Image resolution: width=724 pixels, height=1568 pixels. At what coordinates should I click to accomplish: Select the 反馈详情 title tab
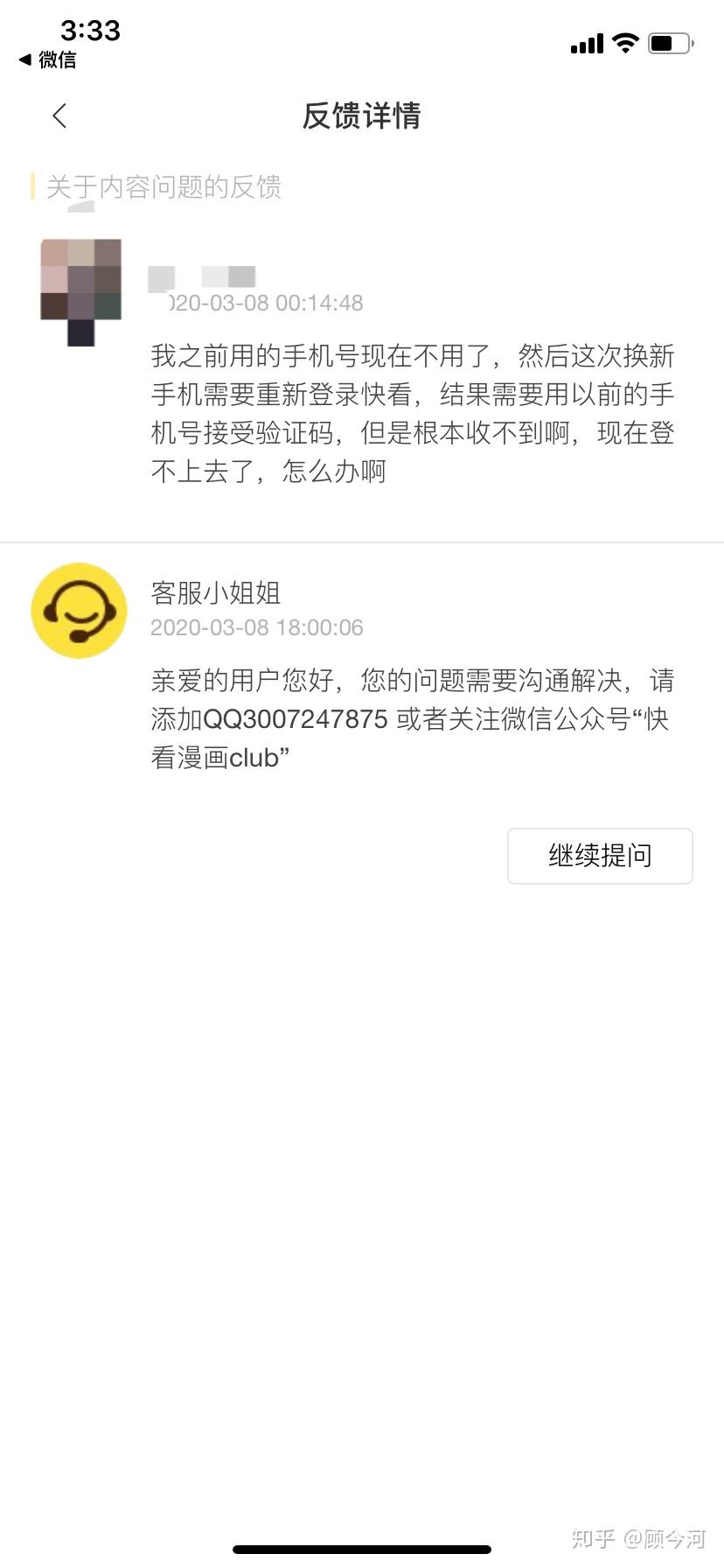click(x=362, y=116)
